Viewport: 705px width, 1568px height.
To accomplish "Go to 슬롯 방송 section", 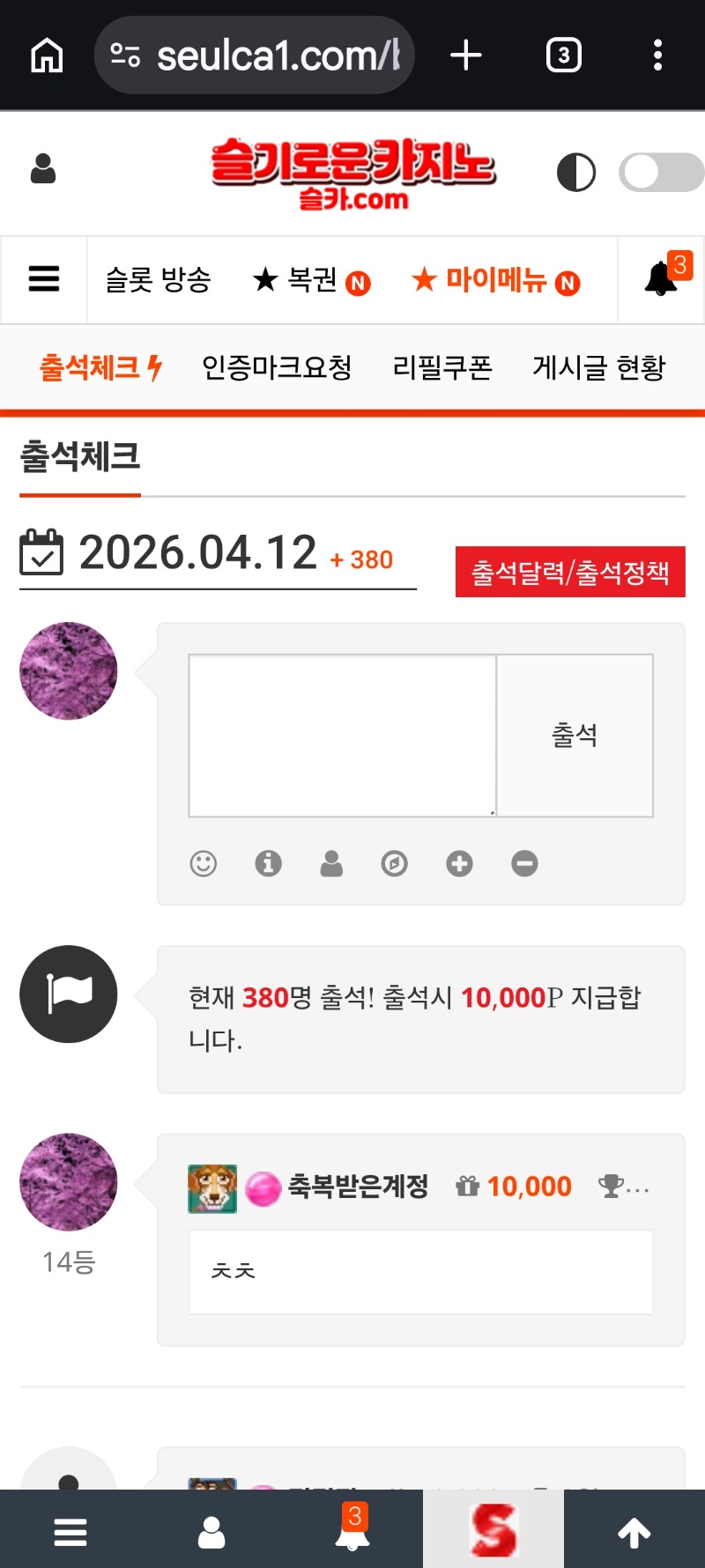I will pos(159,280).
